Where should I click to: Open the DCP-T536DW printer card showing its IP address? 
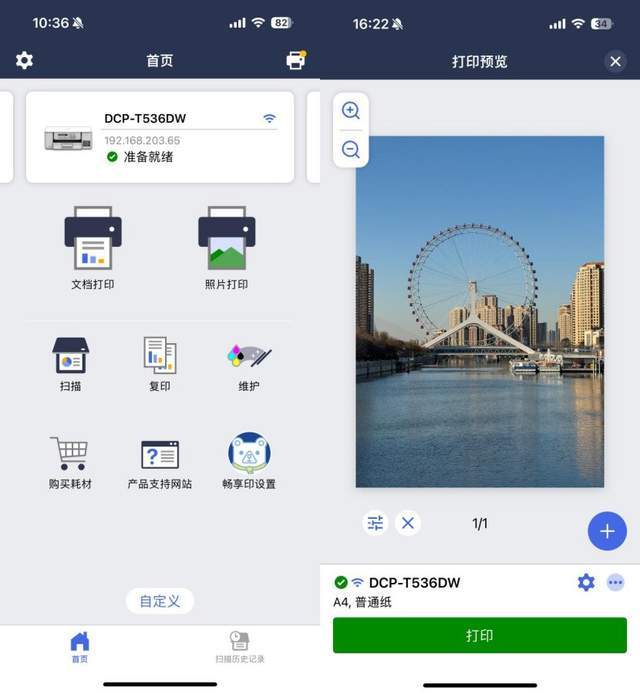pos(160,138)
